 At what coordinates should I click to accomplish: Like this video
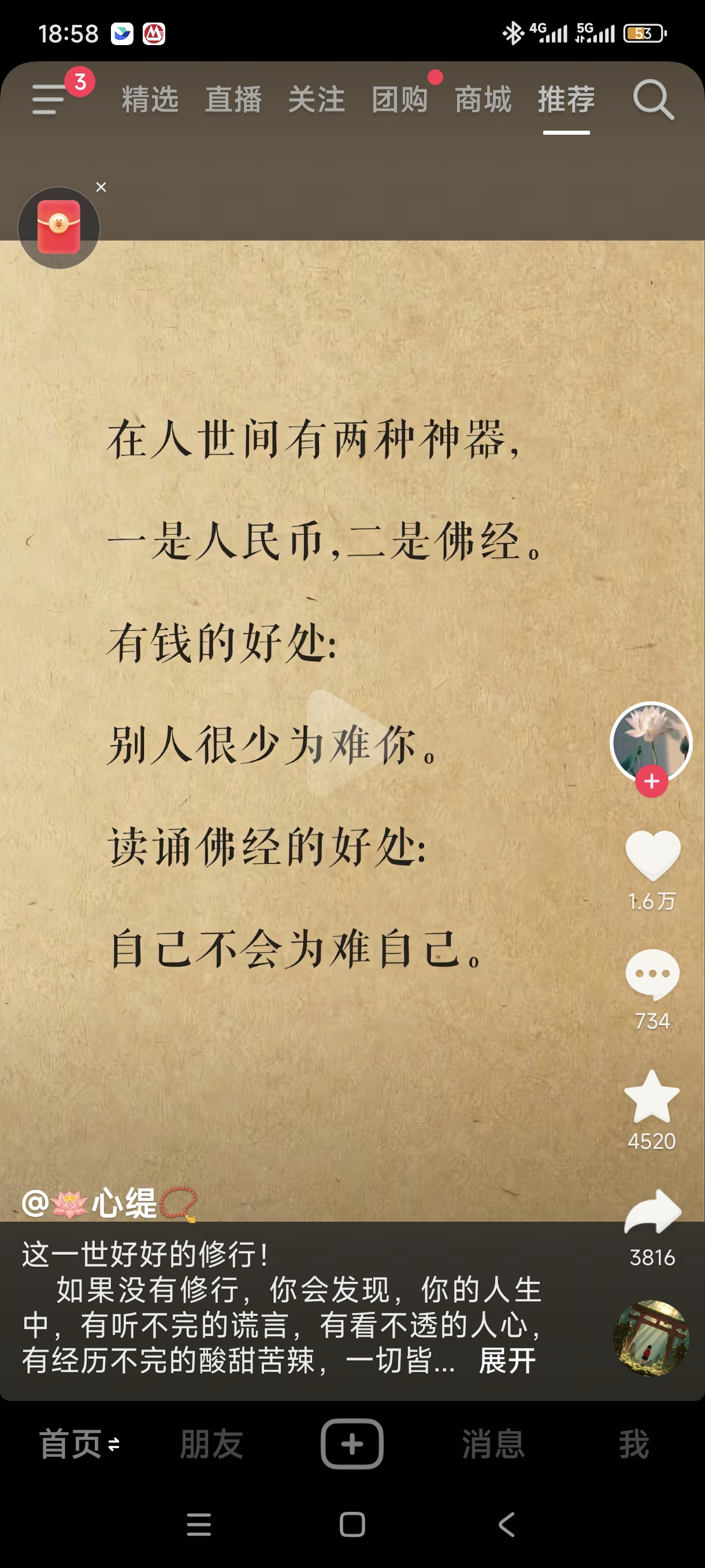(652, 855)
